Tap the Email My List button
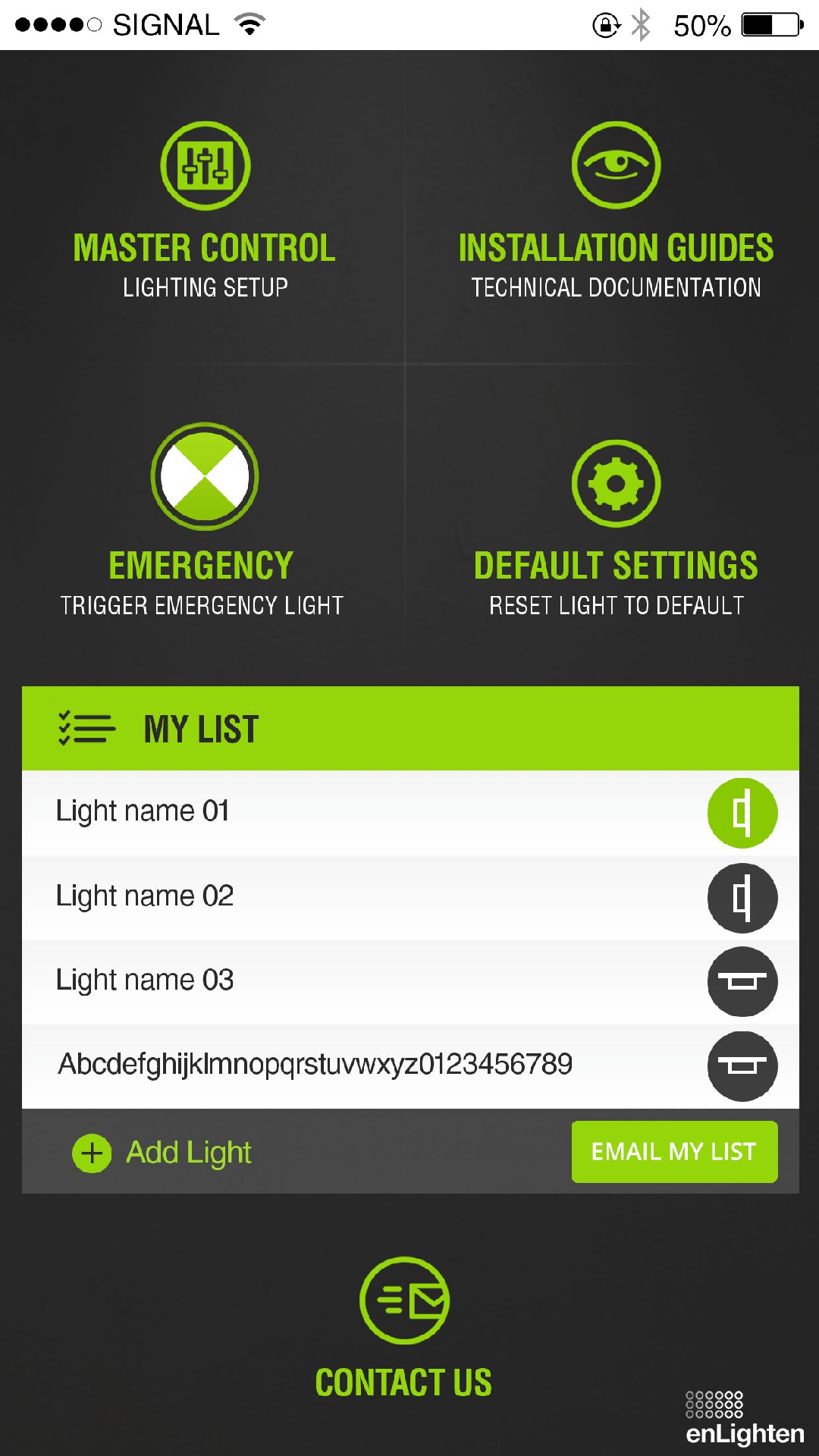The width and height of the screenshot is (819, 1456). click(675, 1152)
